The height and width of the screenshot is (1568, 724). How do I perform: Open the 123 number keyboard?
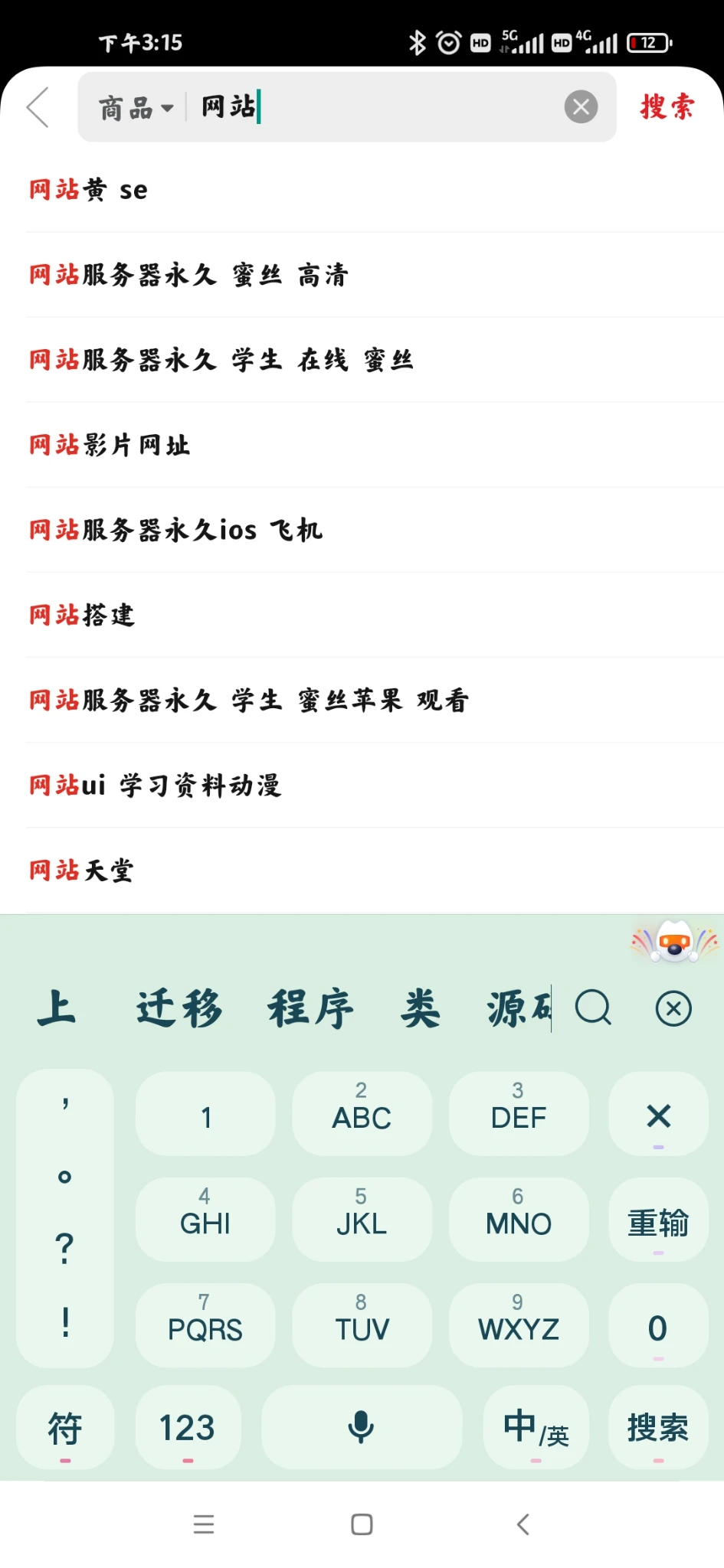coord(188,1428)
